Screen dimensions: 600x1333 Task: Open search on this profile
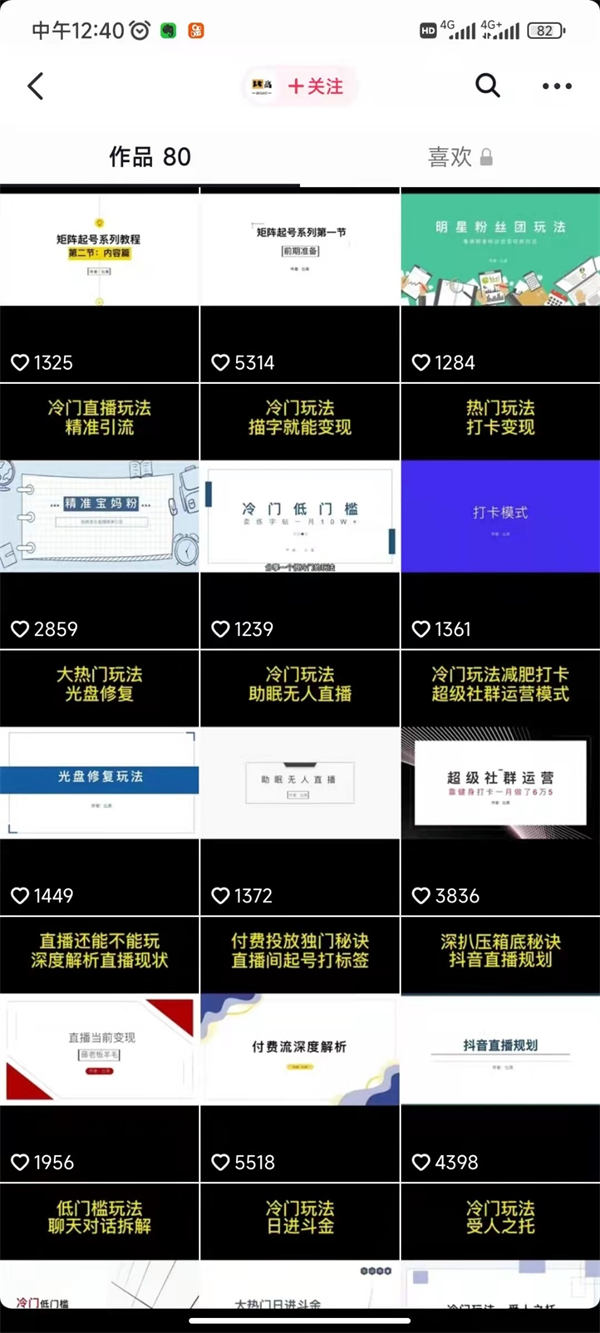click(487, 86)
